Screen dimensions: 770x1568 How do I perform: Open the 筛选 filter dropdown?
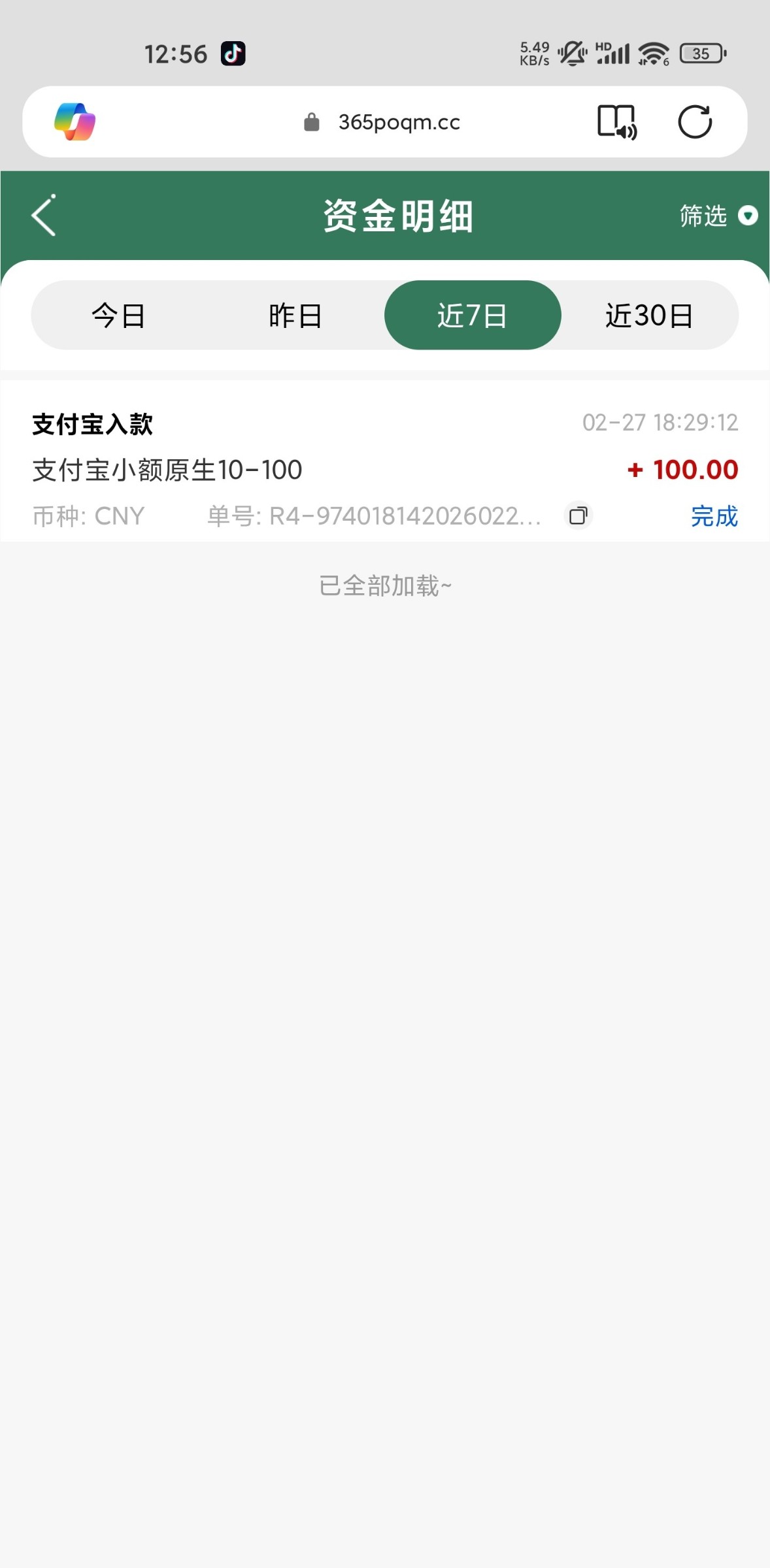[718, 216]
